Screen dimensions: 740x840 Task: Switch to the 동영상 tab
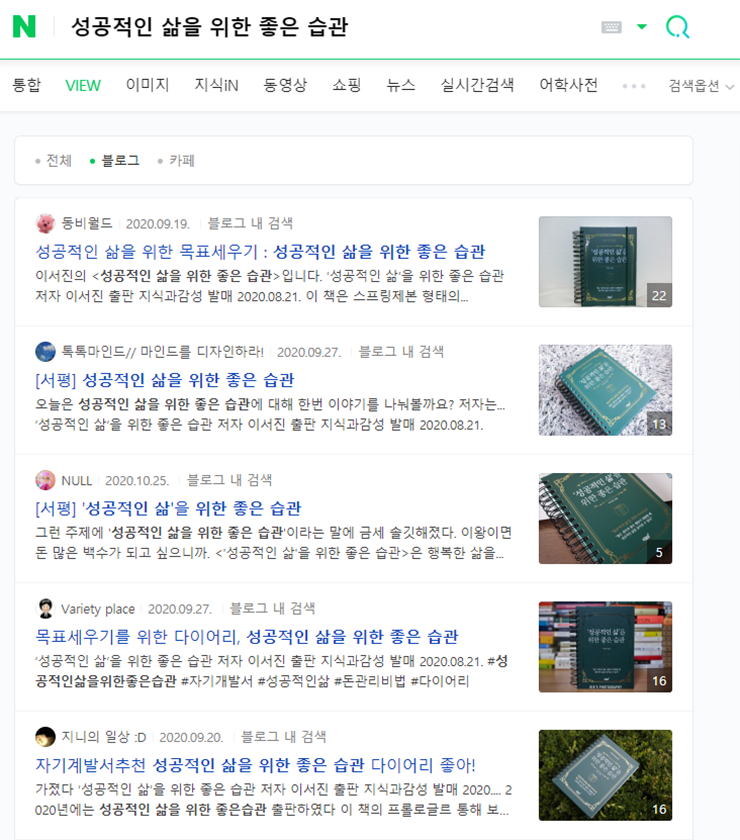[x=285, y=85]
